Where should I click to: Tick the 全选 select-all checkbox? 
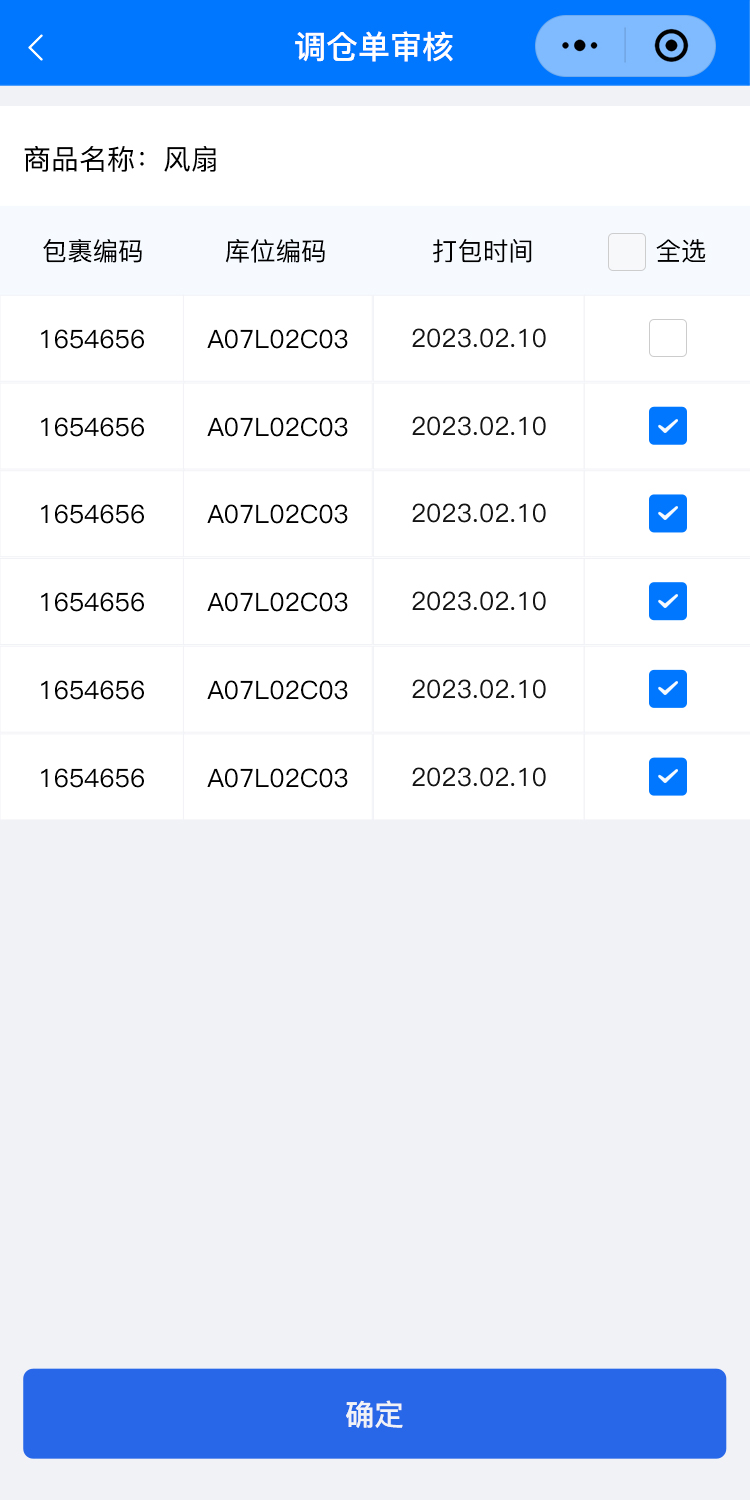click(x=627, y=252)
